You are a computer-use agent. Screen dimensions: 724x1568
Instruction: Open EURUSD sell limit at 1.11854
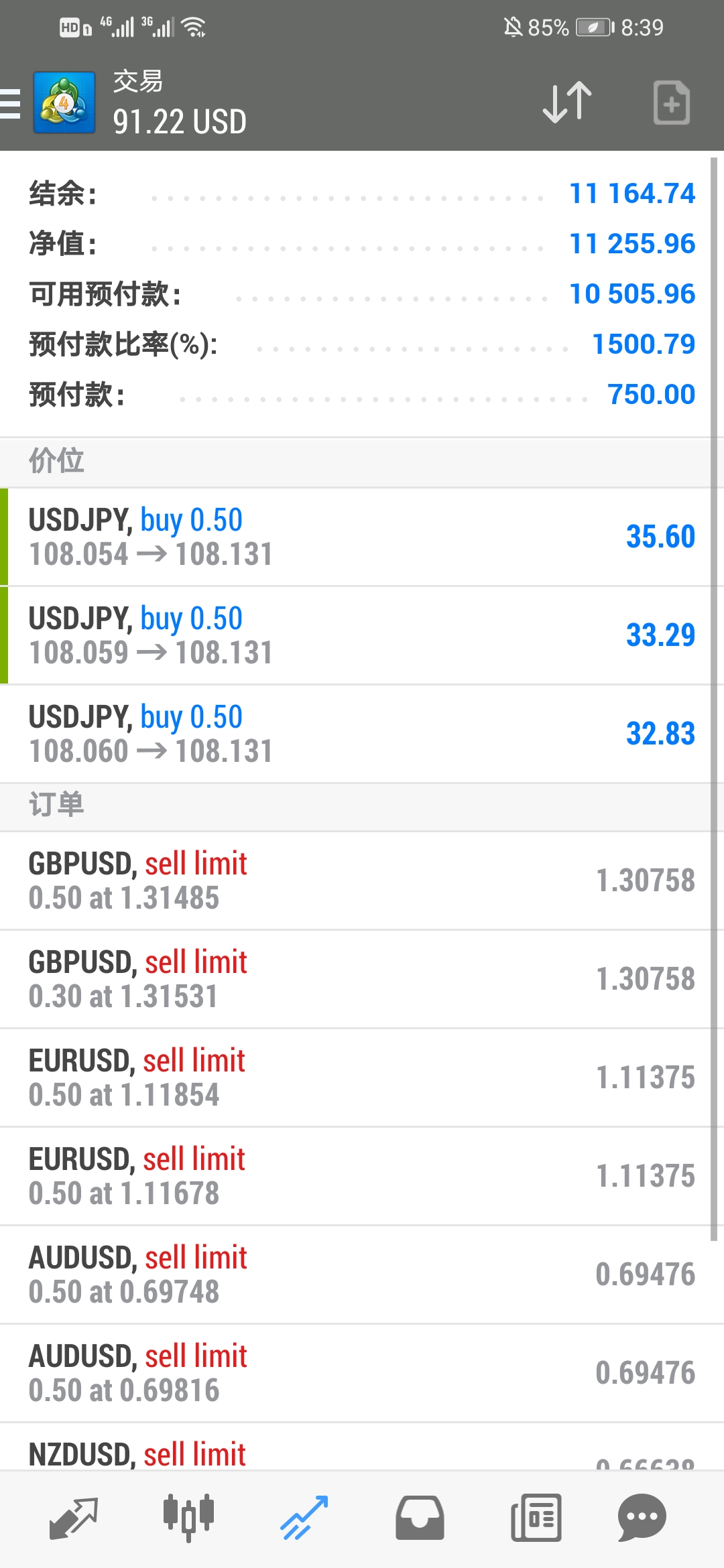[362, 1077]
